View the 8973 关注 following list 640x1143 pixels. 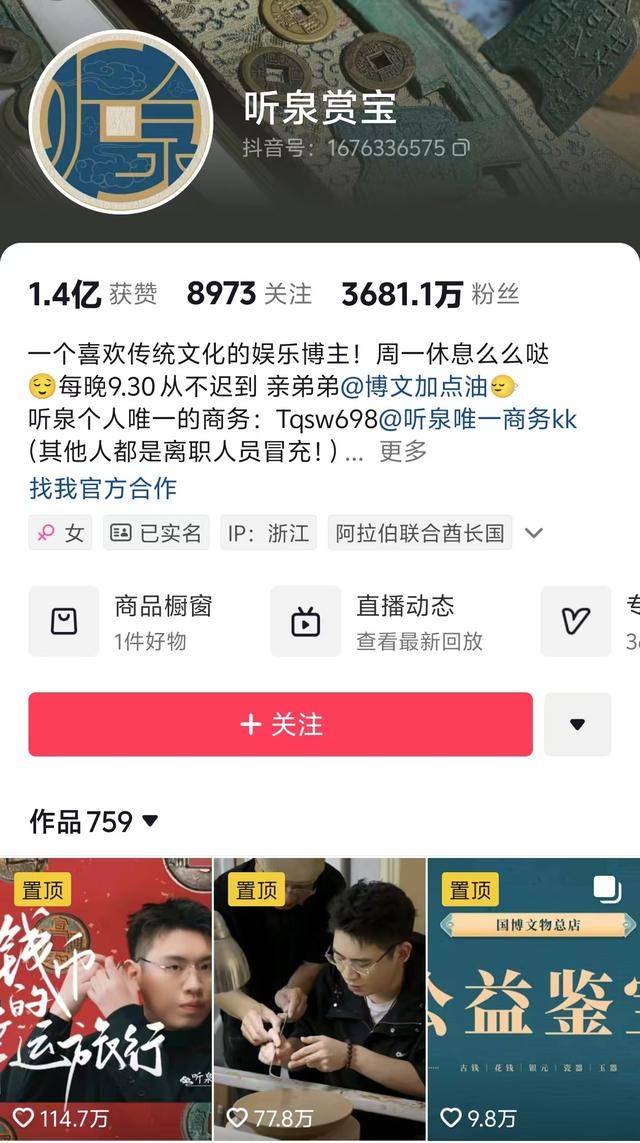[x=249, y=294]
